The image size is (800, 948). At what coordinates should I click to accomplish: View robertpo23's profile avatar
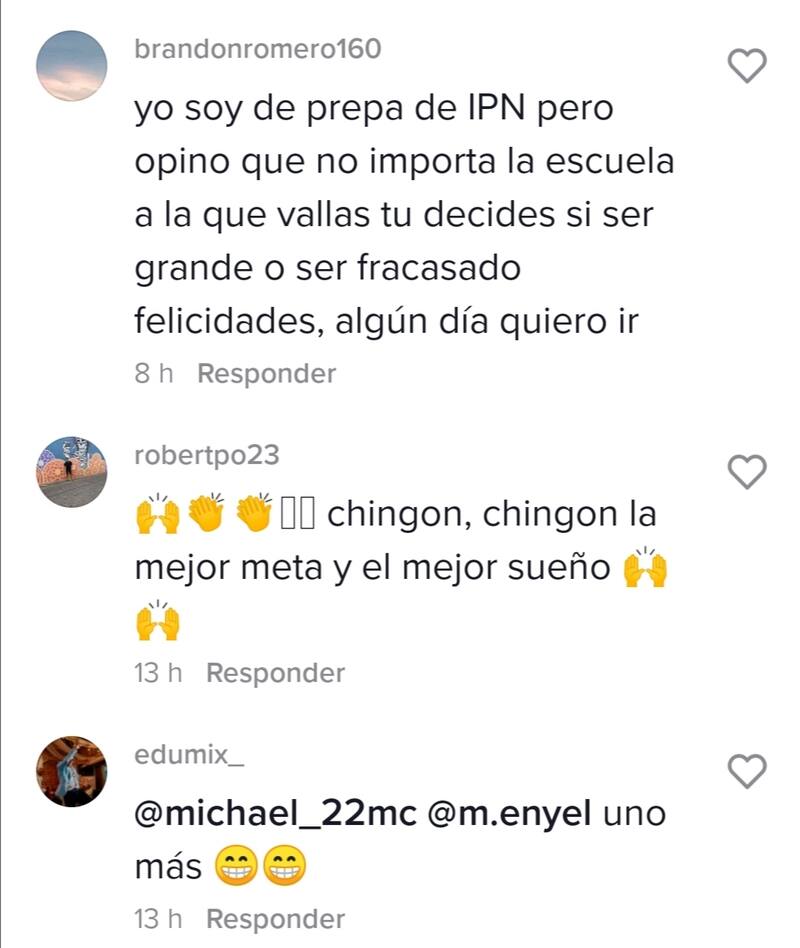pos(71,471)
